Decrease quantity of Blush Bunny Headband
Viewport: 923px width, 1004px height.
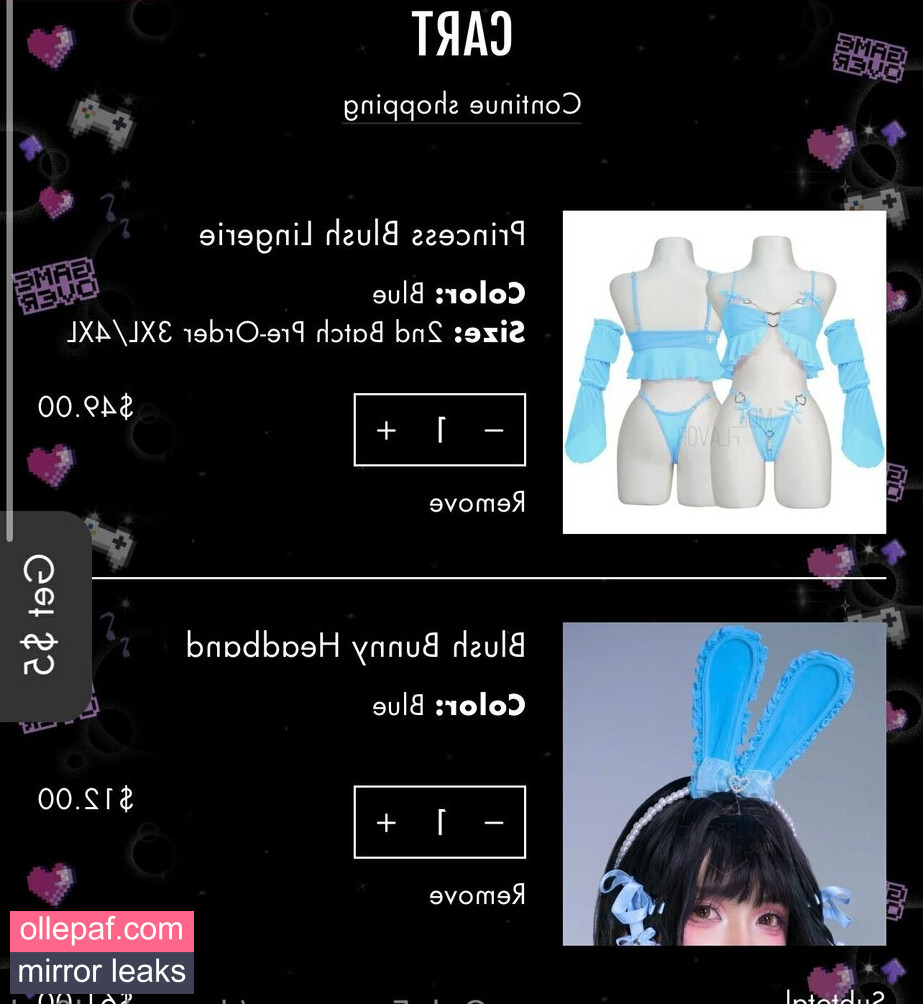[x=493, y=822]
